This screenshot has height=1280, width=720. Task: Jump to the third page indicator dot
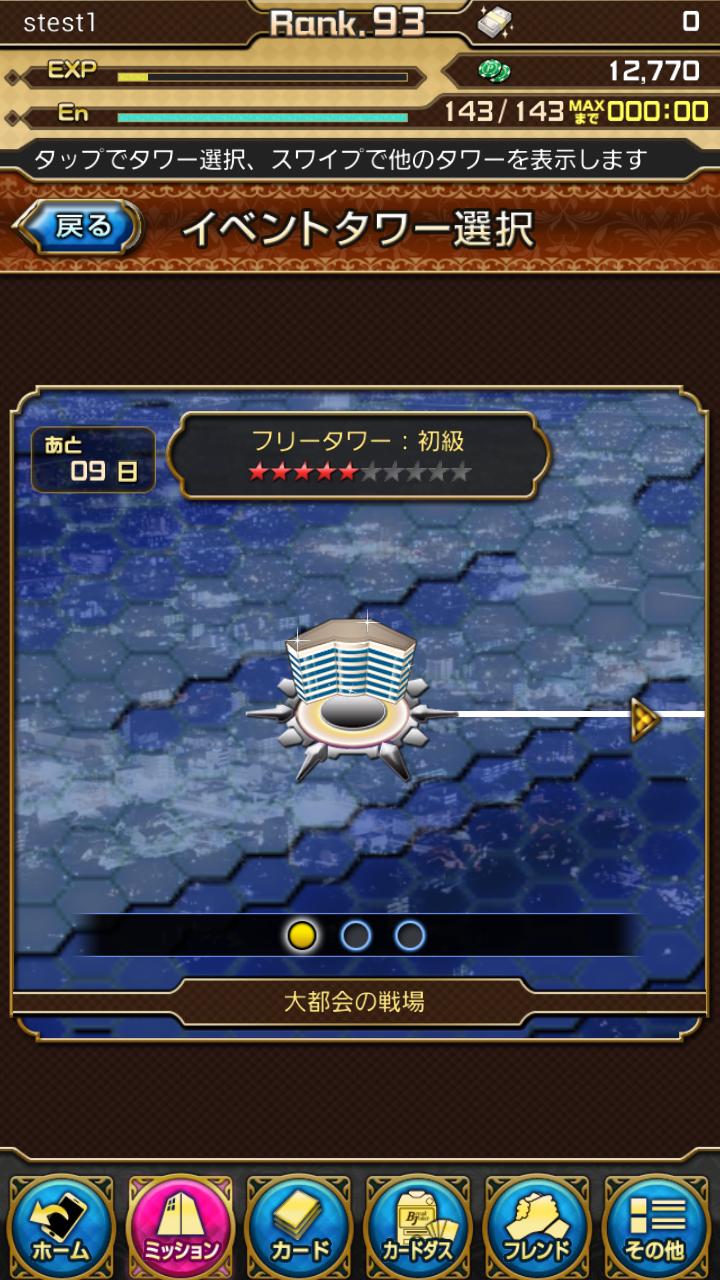click(410, 936)
